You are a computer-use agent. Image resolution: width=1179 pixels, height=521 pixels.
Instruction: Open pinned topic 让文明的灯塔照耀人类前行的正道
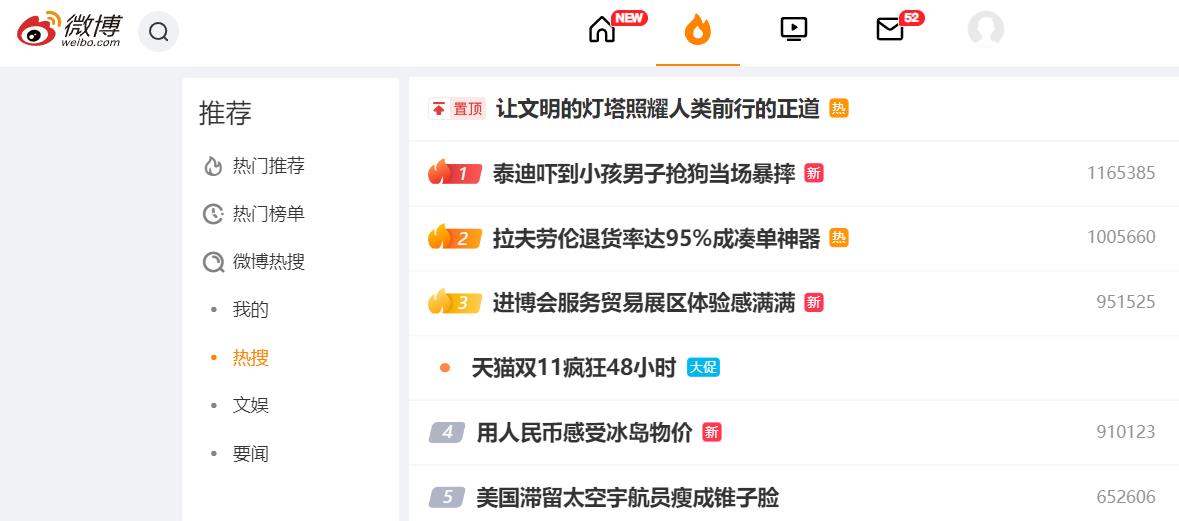coord(658,109)
